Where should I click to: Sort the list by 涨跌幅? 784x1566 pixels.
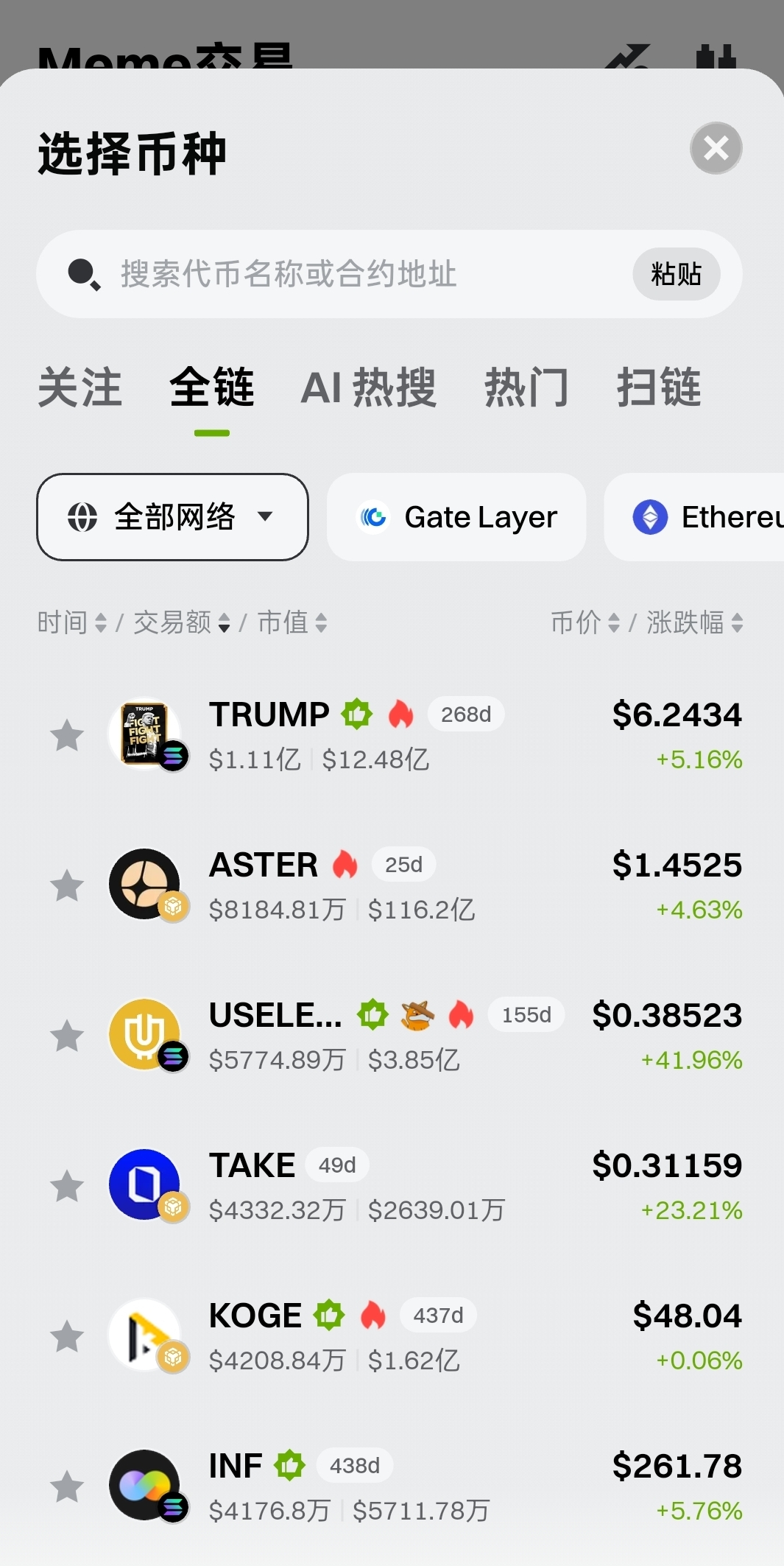pos(694,622)
